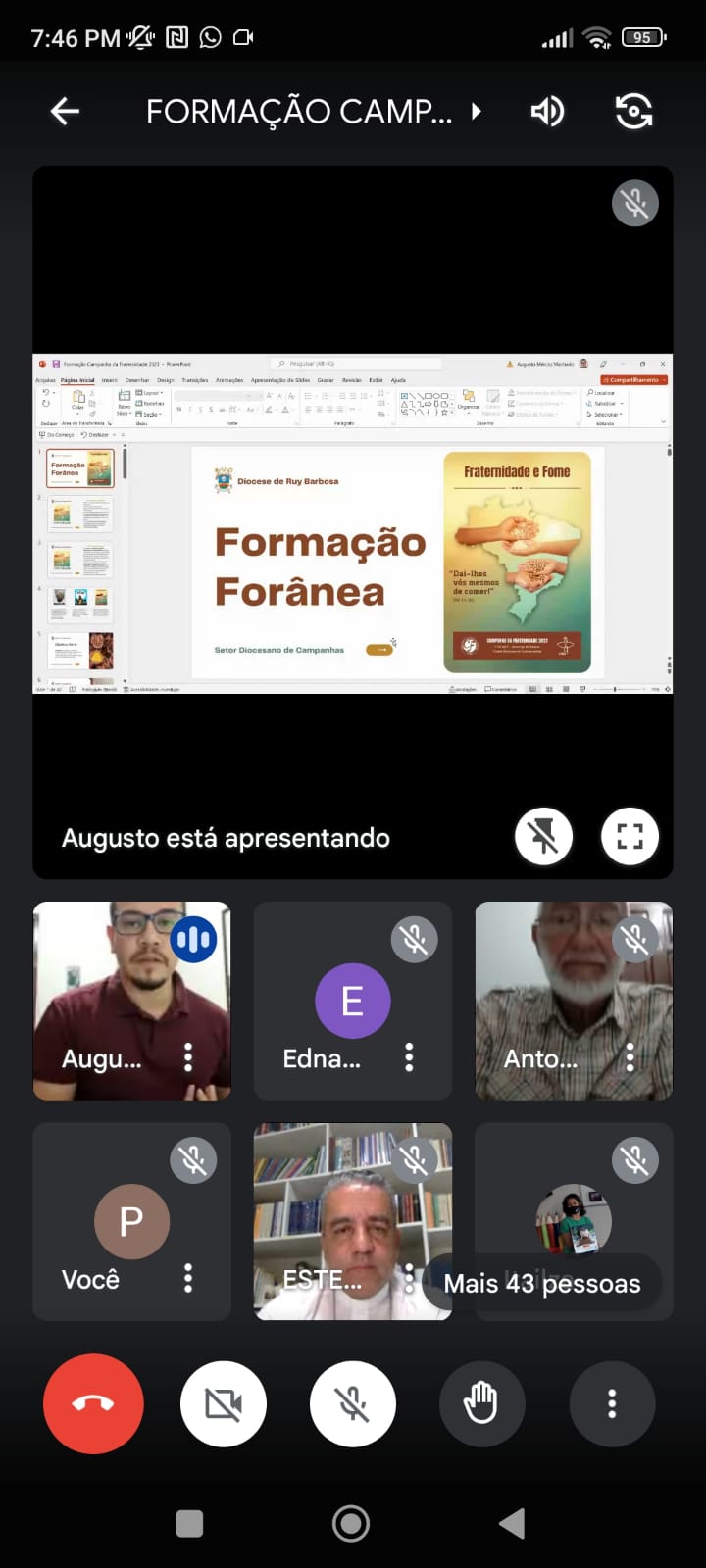Tap the system home button
The height and width of the screenshot is (1568, 706).
click(x=351, y=1523)
